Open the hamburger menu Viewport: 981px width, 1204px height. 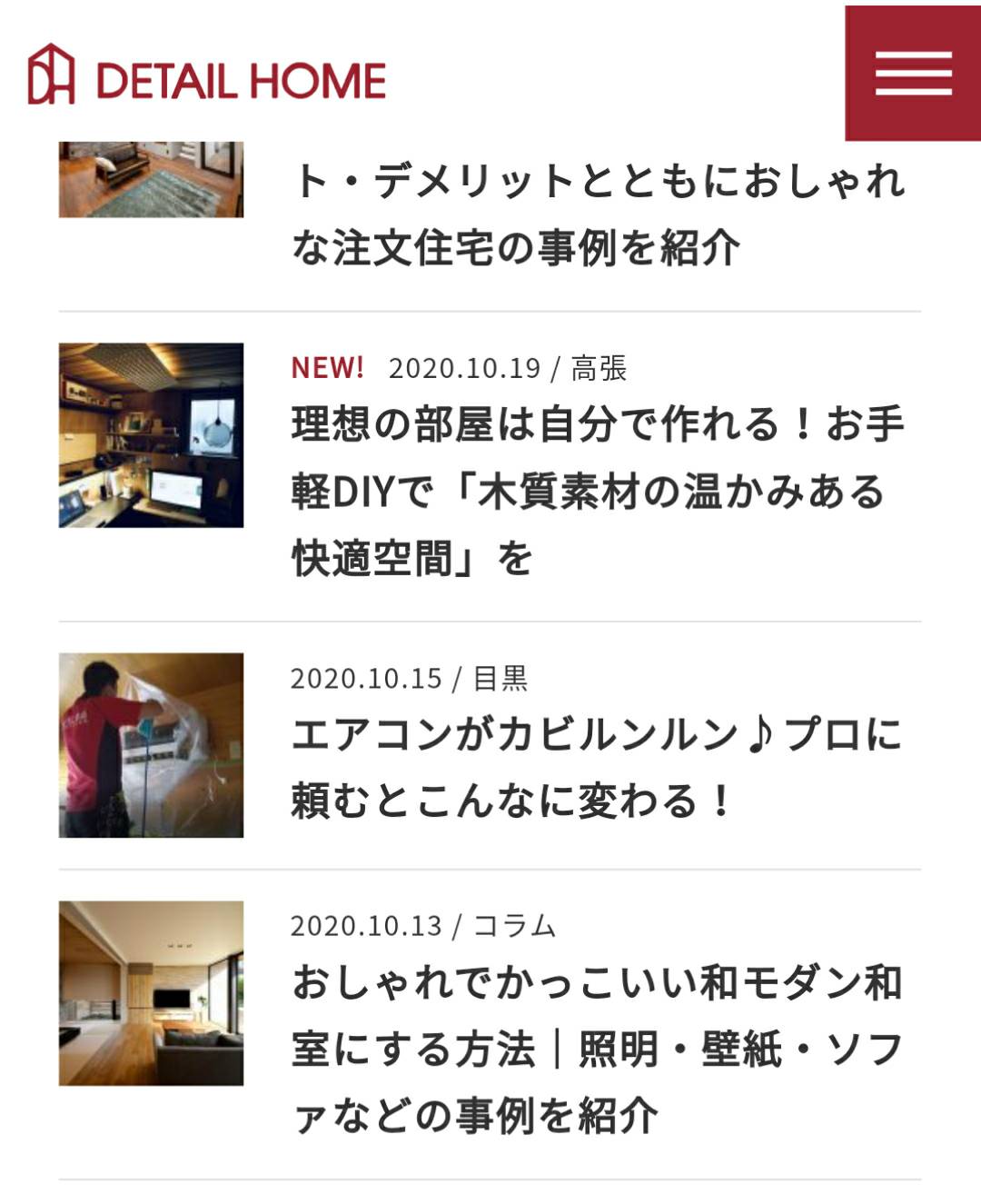click(x=912, y=73)
